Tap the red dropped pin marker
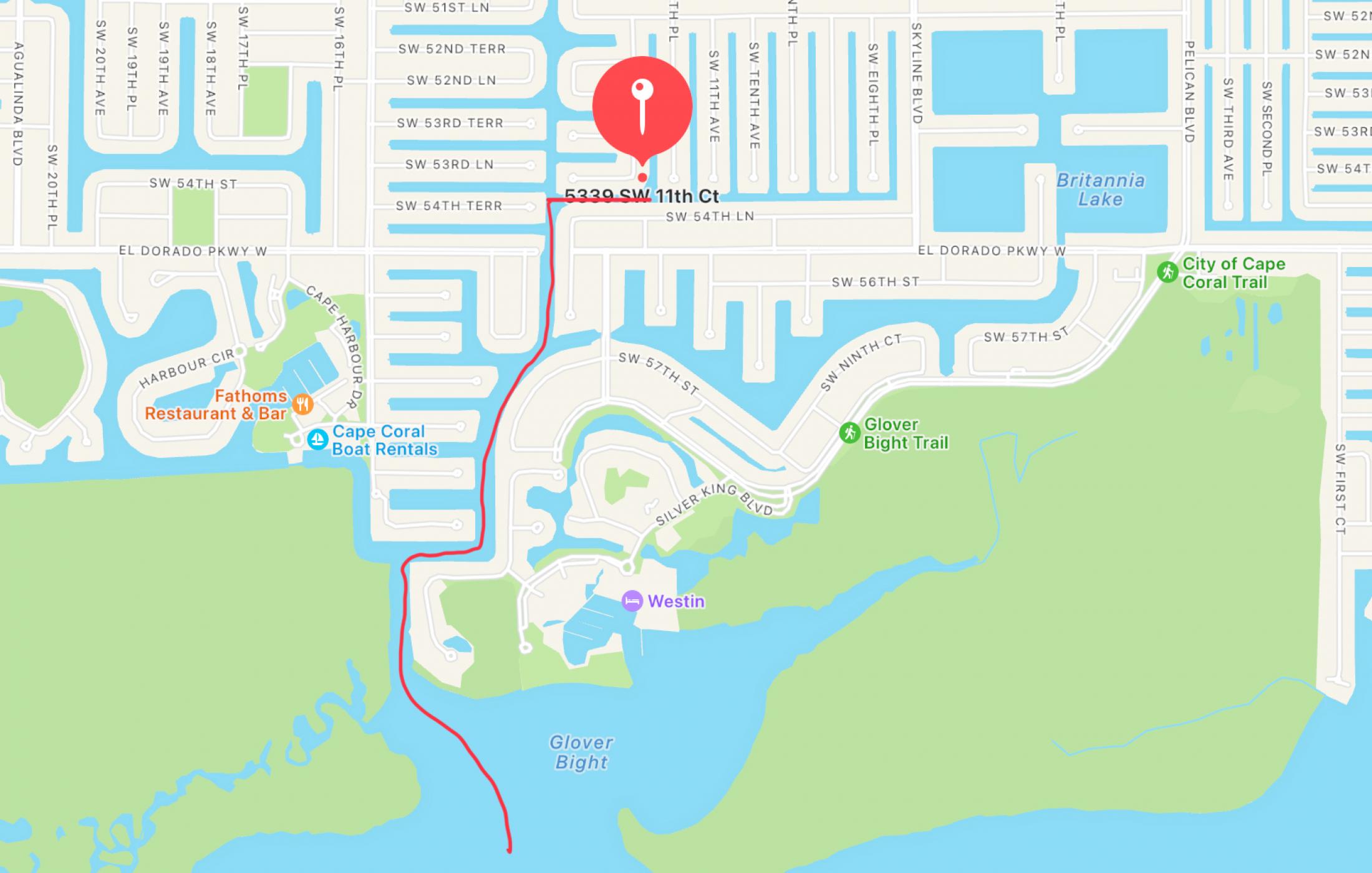 coord(642,106)
